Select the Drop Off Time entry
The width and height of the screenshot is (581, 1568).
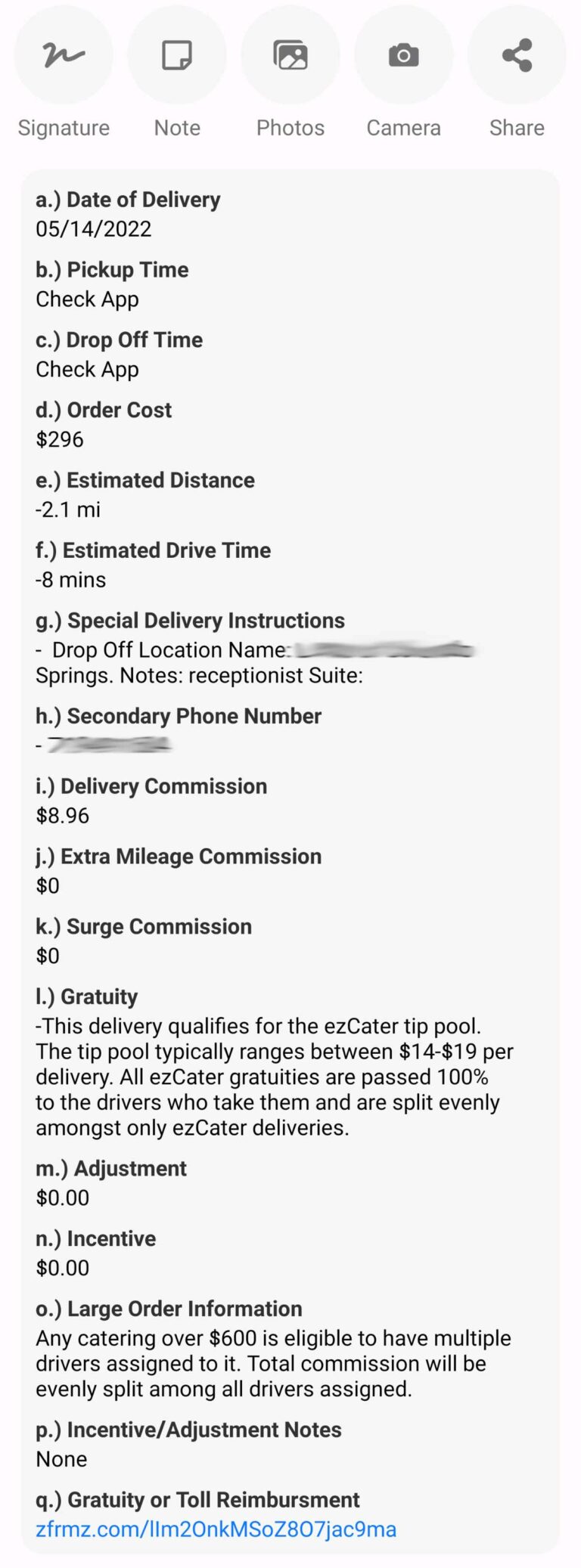coord(87,369)
